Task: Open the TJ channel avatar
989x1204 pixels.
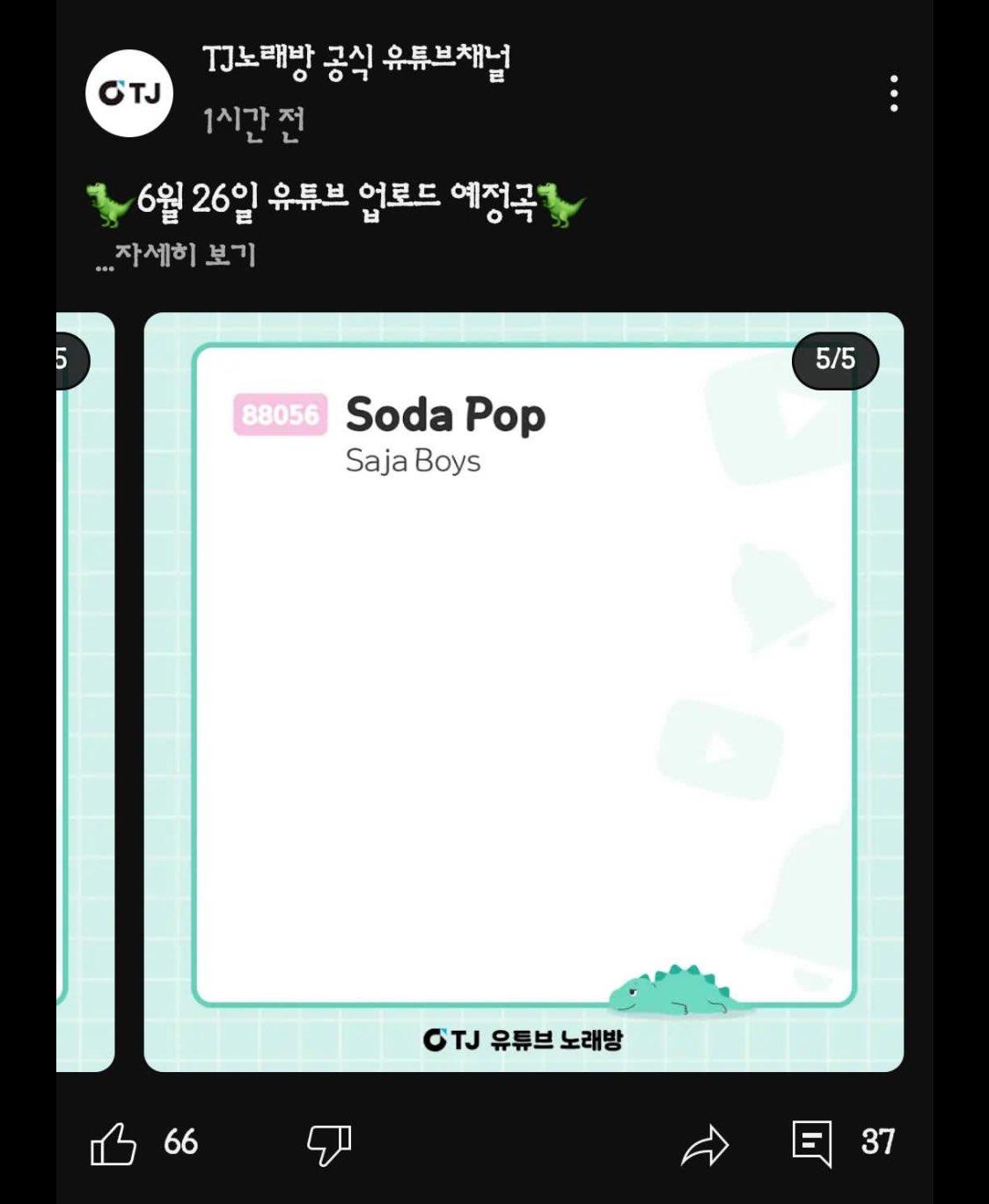Action: tap(128, 93)
